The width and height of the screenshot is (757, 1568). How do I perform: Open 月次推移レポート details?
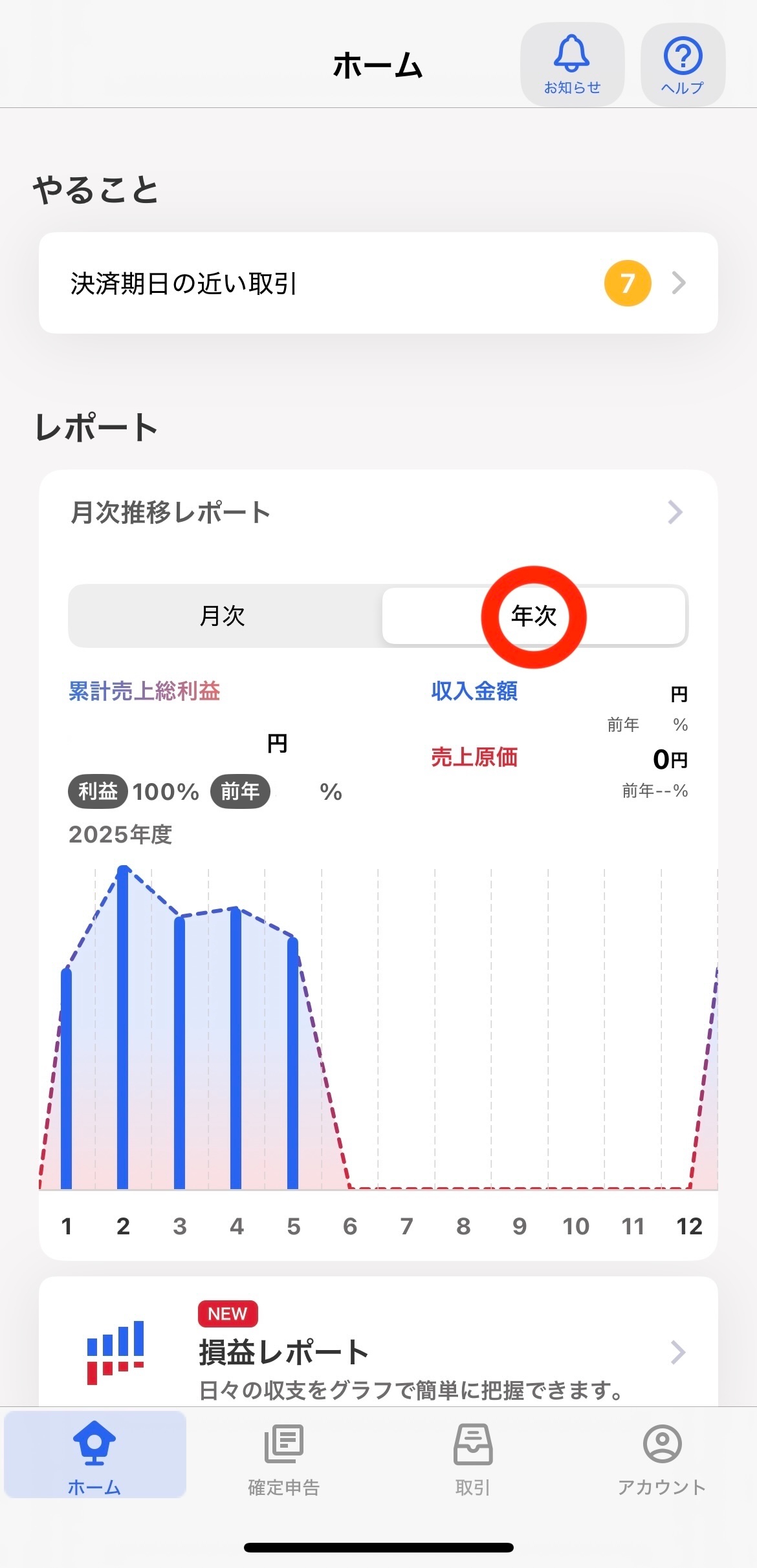pyautogui.click(x=378, y=512)
